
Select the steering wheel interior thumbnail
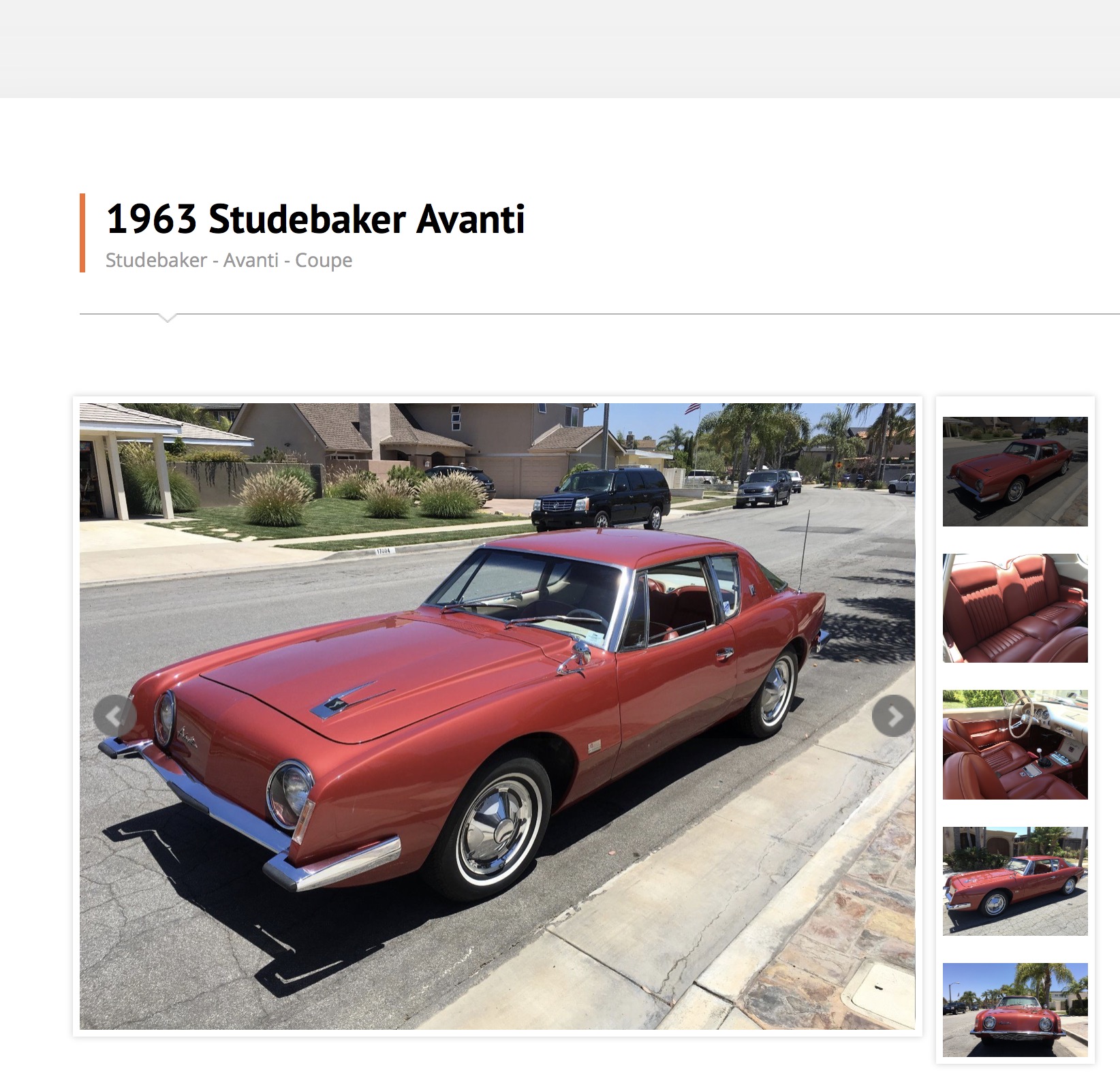pos(1014,744)
